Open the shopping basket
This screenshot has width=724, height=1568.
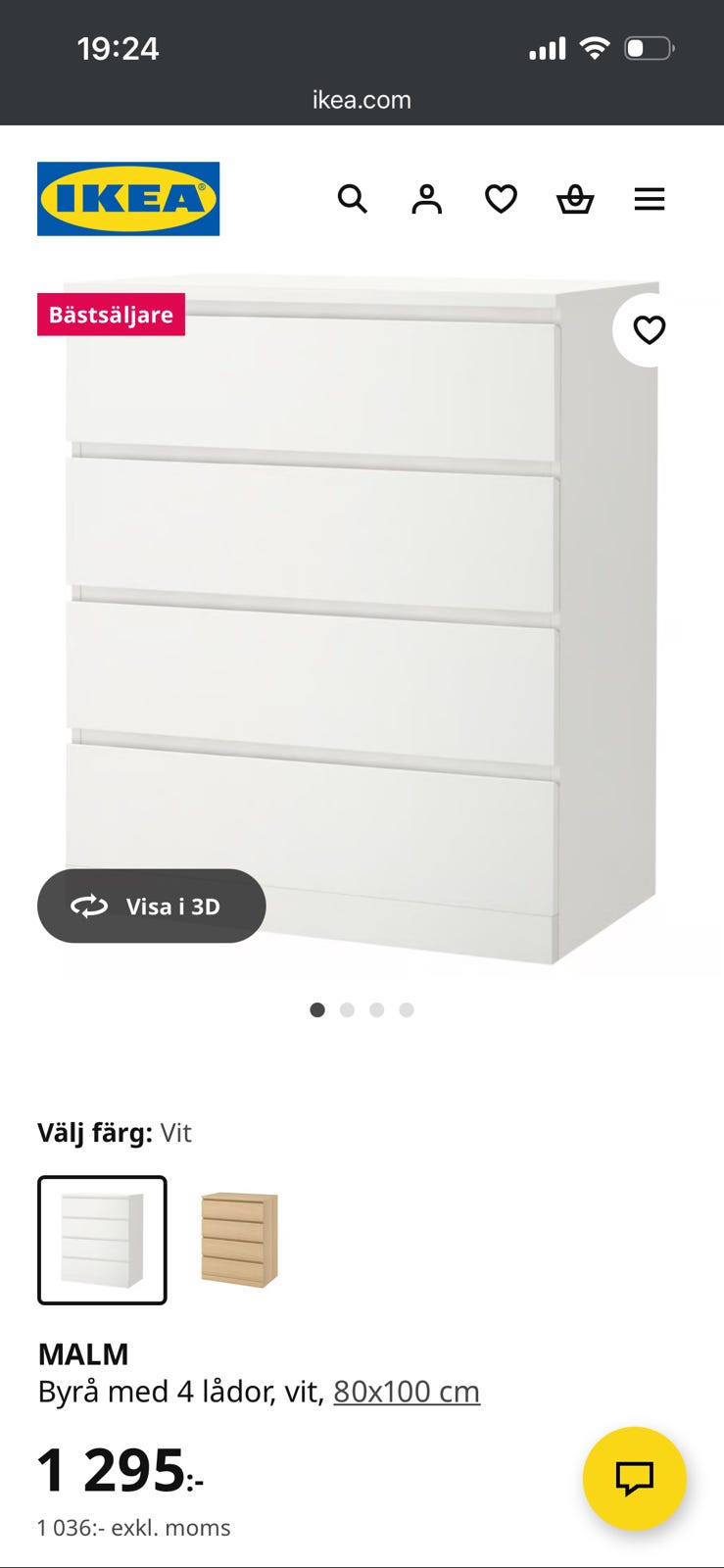coord(575,199)
